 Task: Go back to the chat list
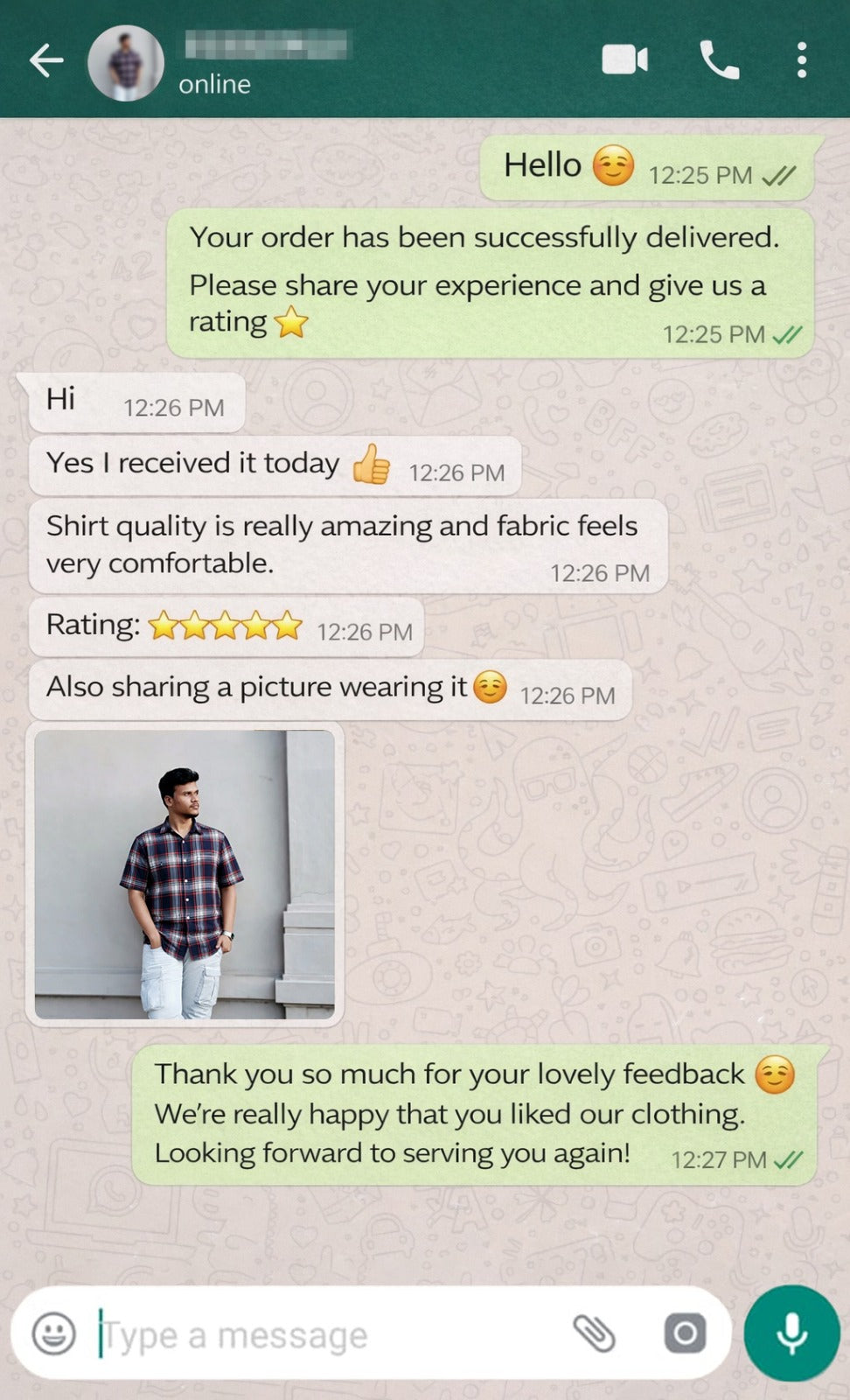[x=46, y=61]
